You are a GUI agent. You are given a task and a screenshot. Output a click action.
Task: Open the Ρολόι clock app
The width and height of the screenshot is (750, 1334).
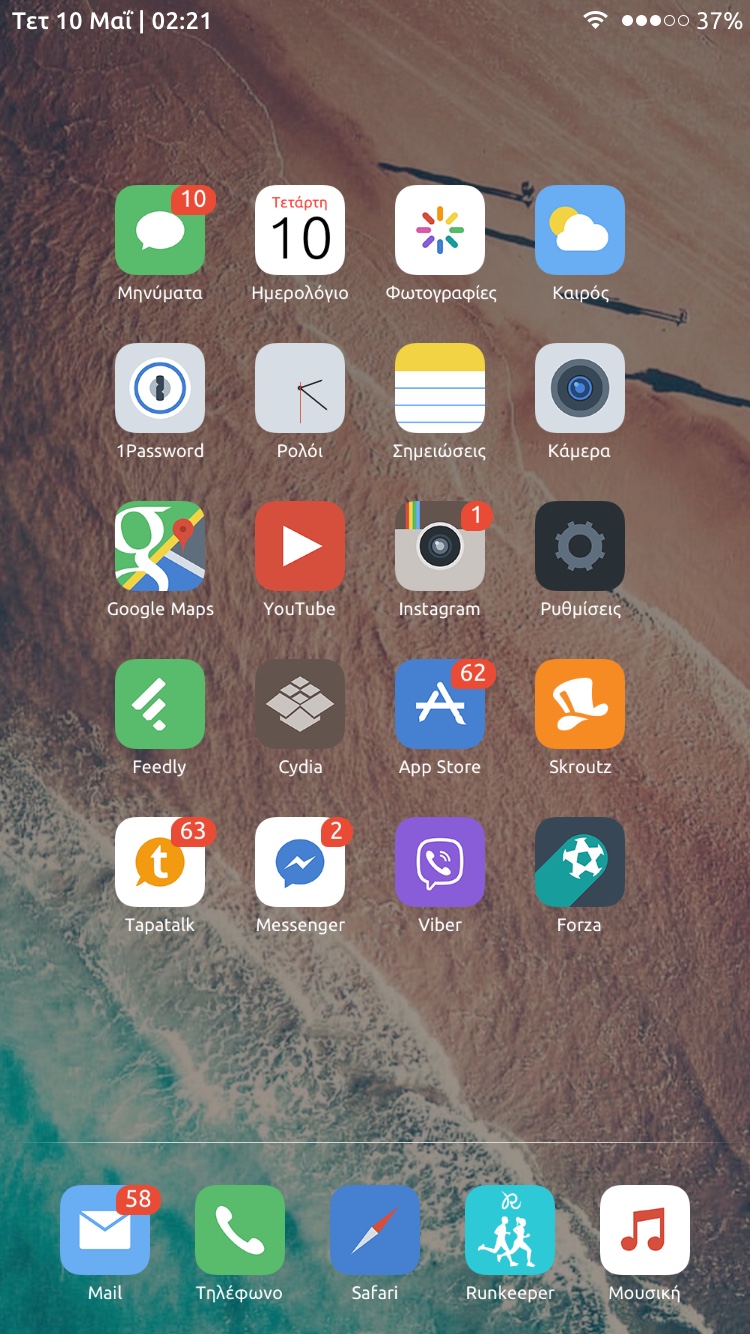click(300, 388)
